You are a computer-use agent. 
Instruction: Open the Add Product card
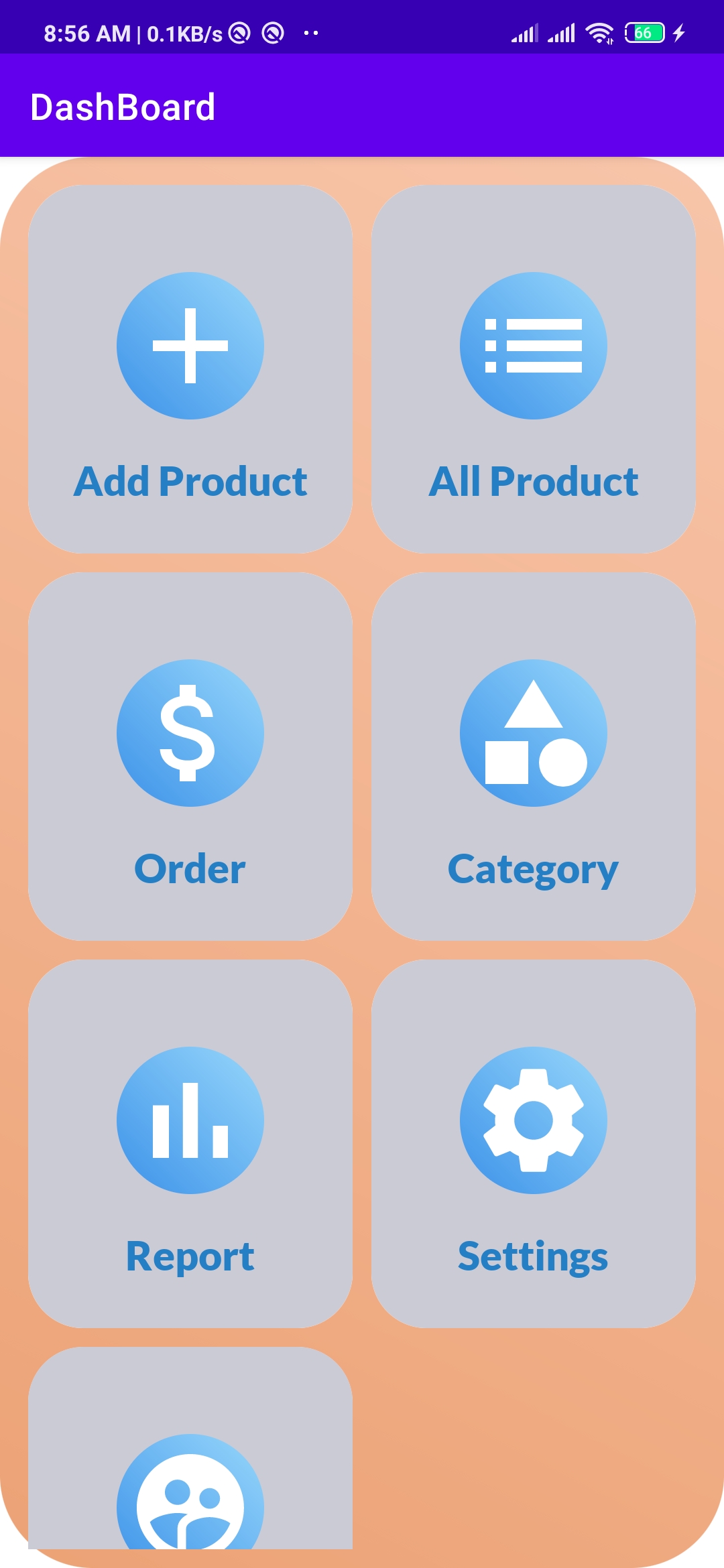tap(190, 369)
